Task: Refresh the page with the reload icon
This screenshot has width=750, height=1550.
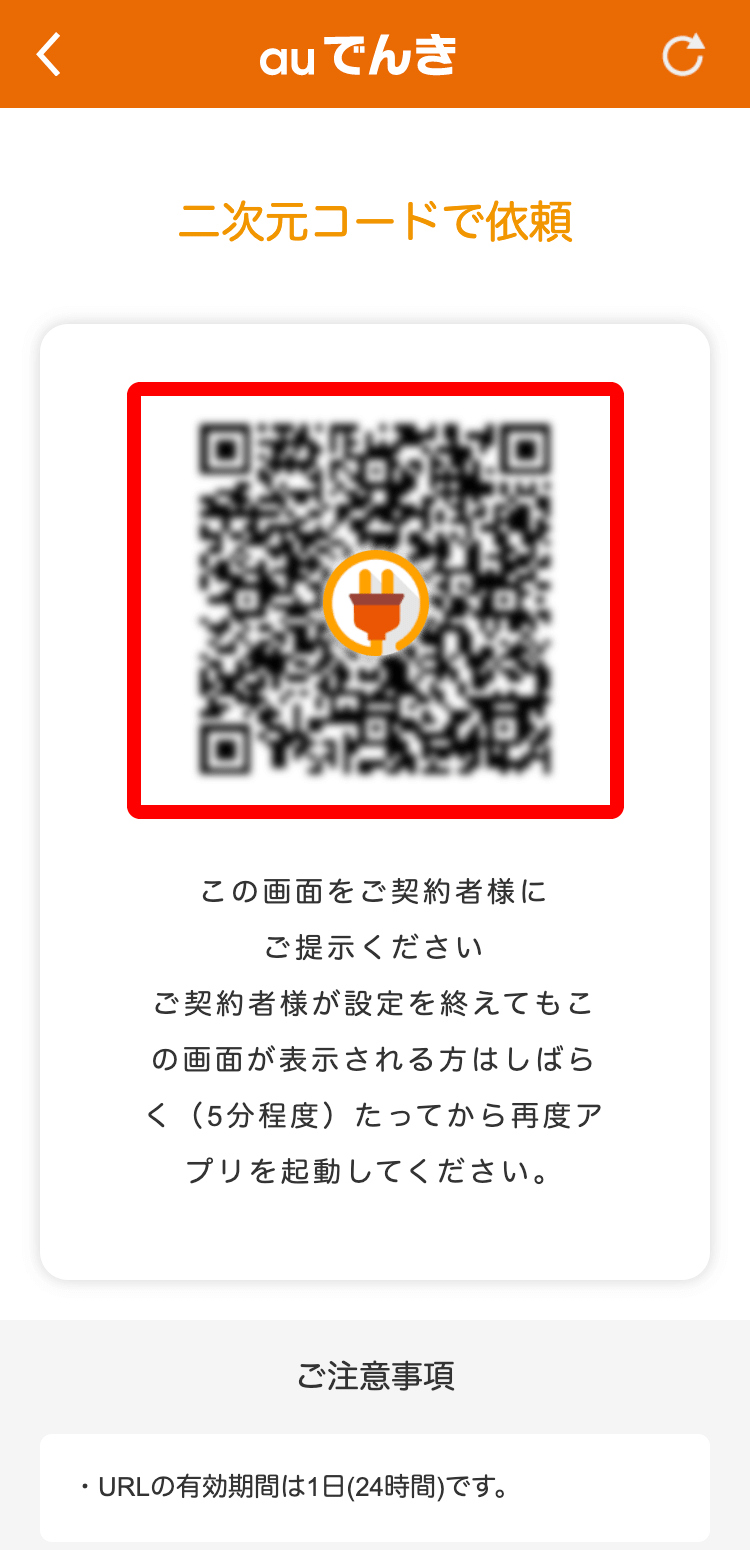Action: coord(684,54)
